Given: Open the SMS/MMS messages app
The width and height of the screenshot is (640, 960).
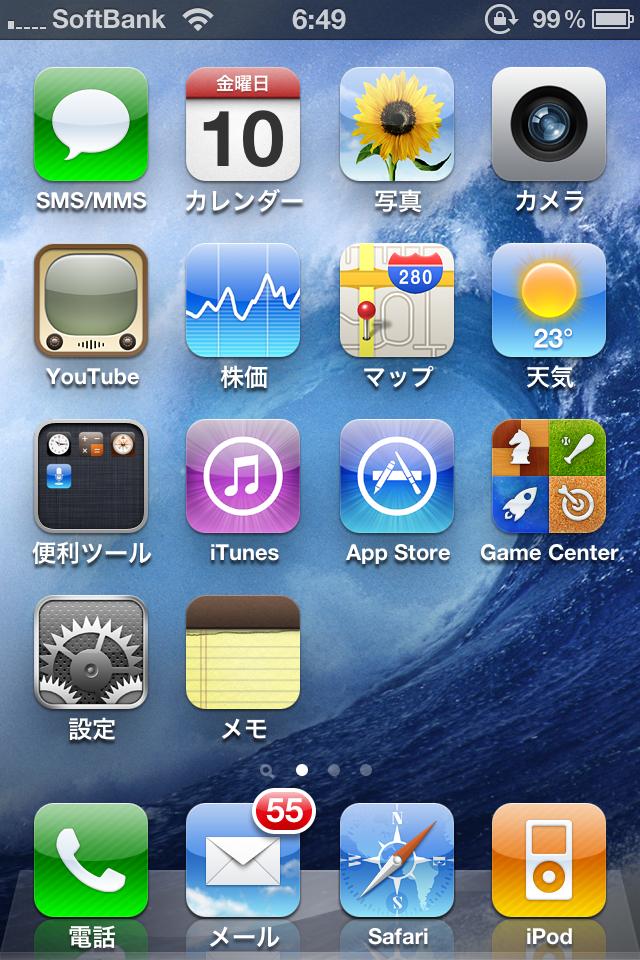Looking at the screenshot, I should pyautogui.click(x=91, y=124).
